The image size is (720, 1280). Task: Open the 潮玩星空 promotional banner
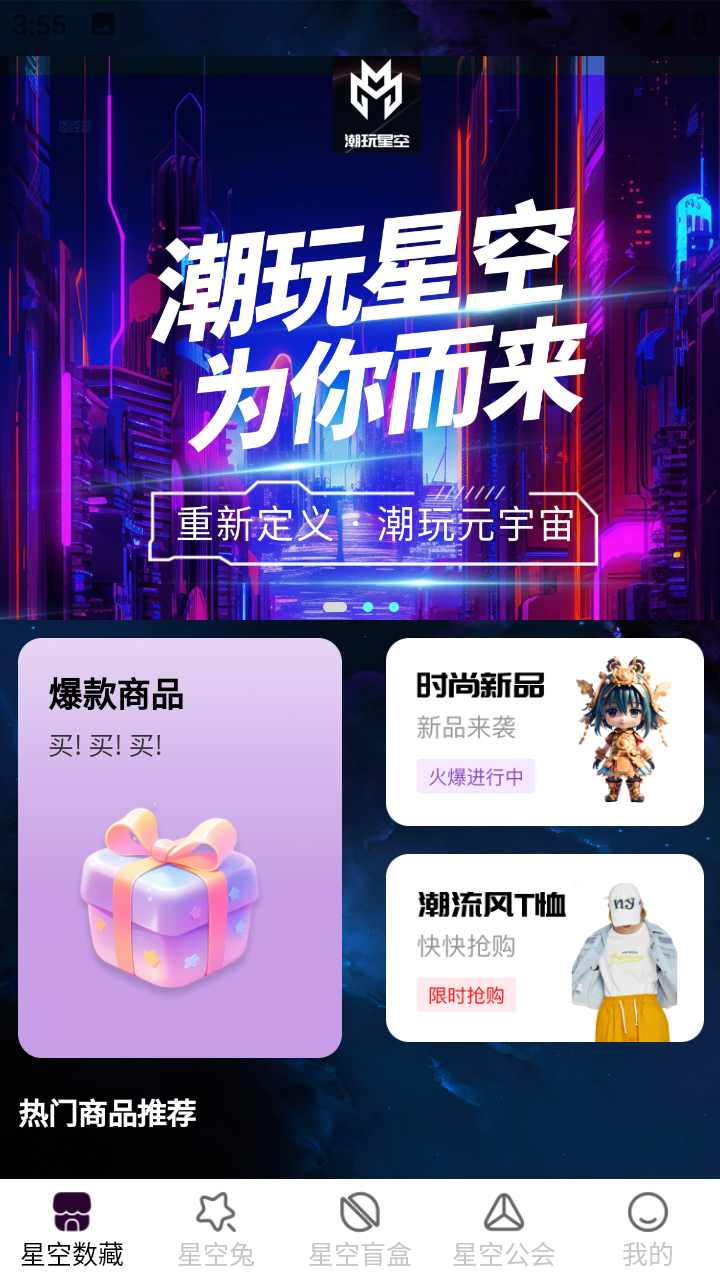coord(360,340)
